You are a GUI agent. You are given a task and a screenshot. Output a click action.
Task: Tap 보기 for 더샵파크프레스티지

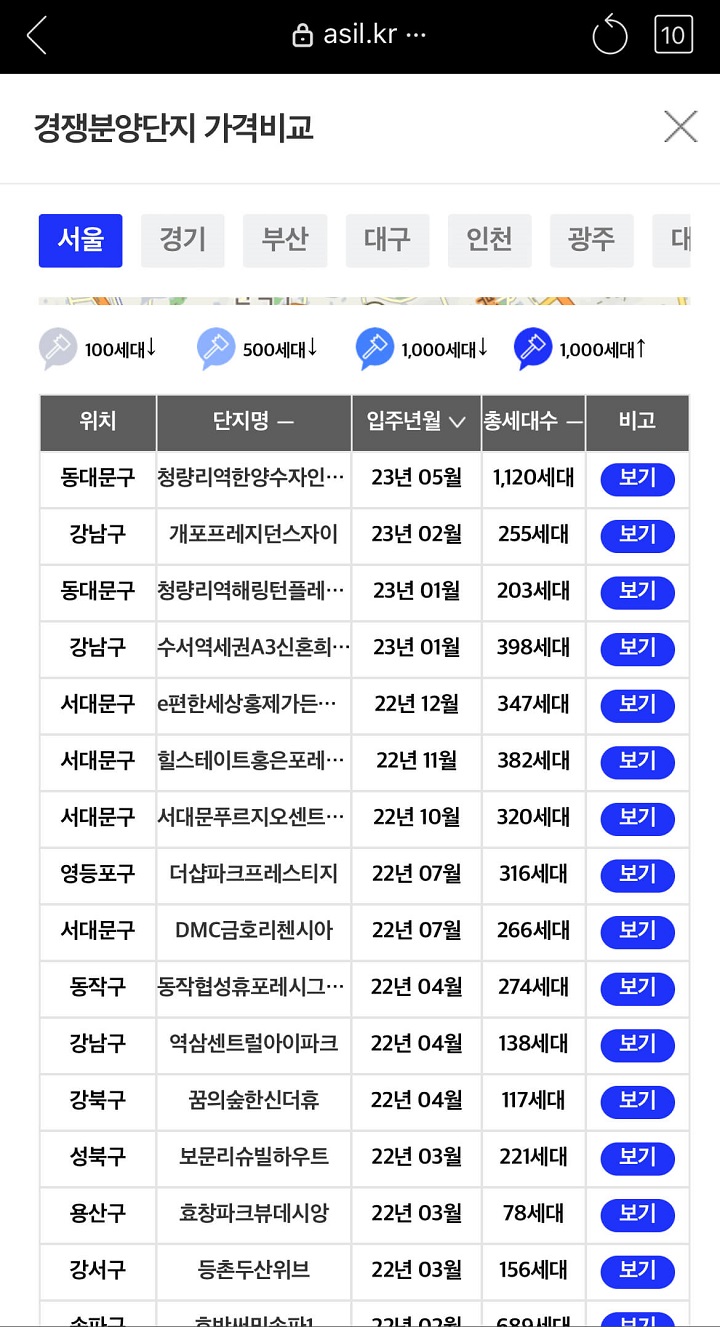click(637, 874)
